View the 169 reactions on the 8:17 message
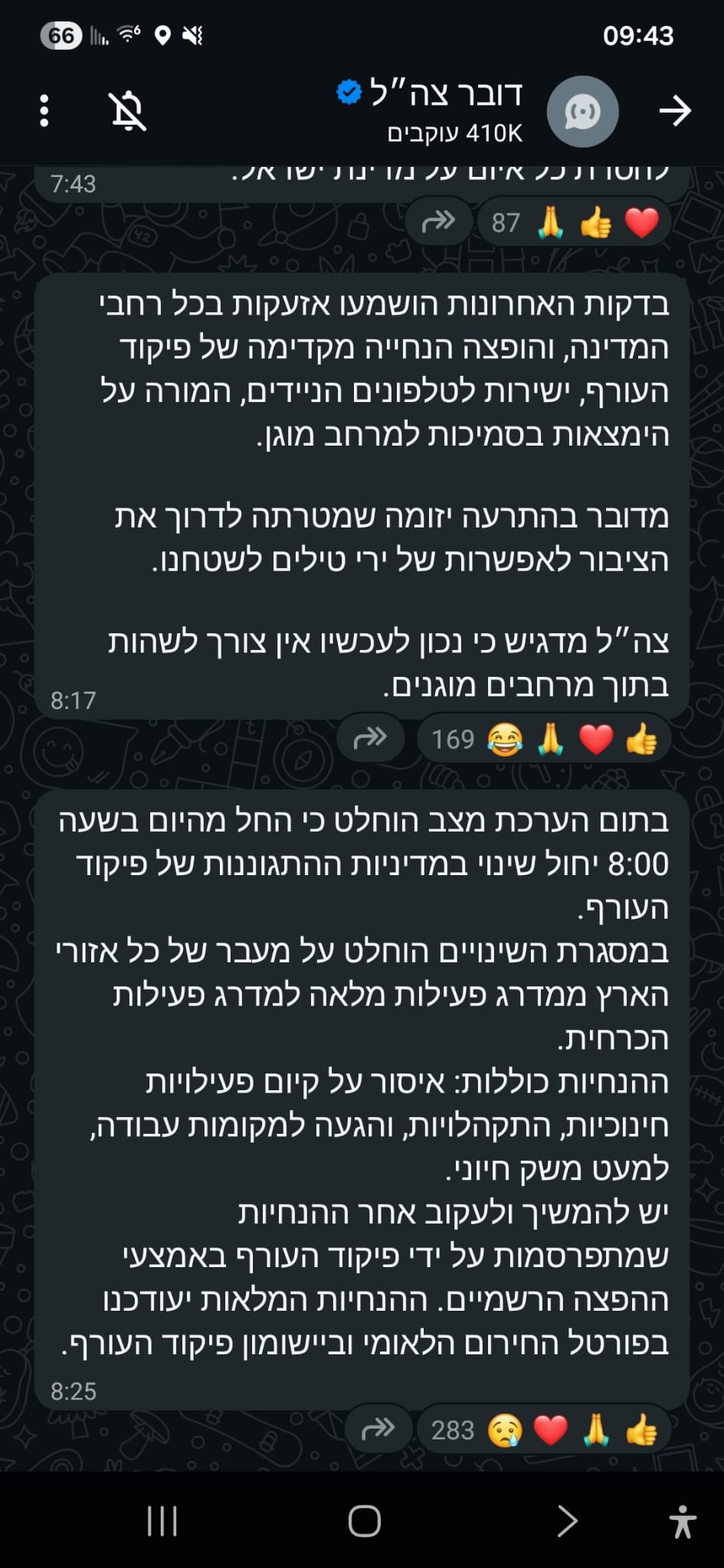724x1568 pixels. coord(544,740)
